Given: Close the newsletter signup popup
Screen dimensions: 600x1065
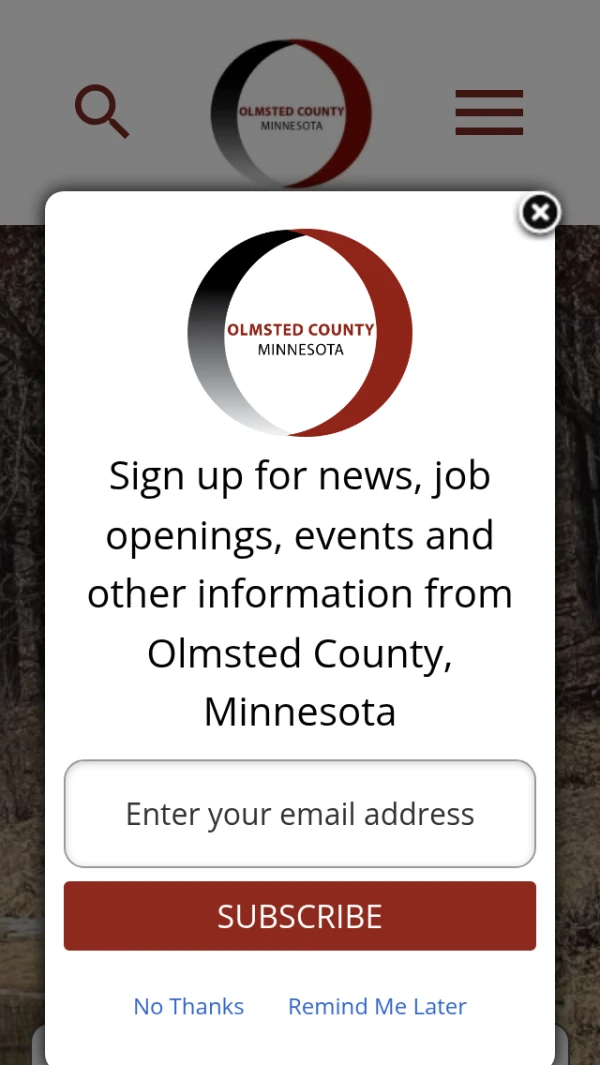Looking at the screenshot, I should (539, 212).
